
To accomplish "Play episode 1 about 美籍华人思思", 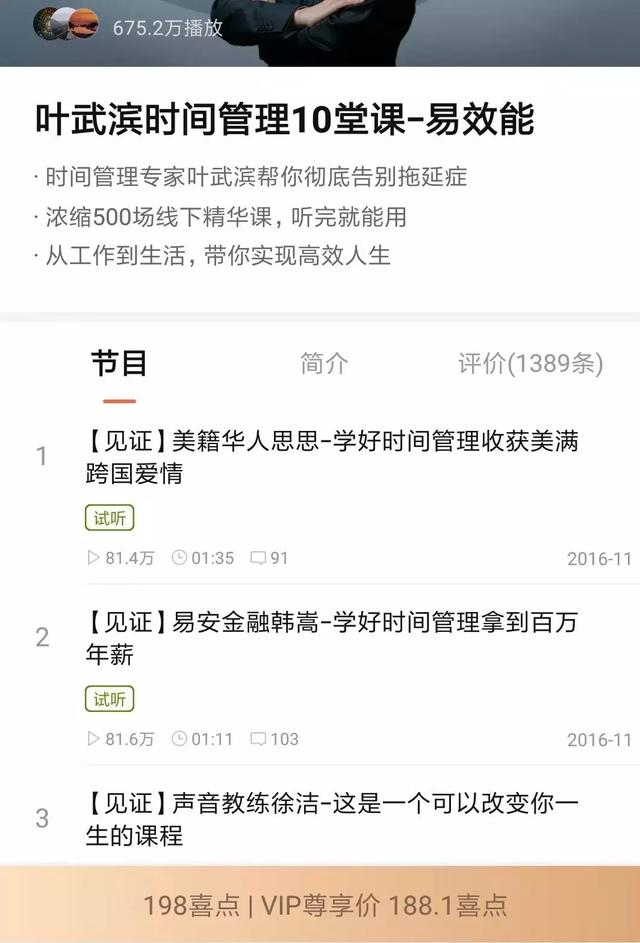I will coord(331,456).
